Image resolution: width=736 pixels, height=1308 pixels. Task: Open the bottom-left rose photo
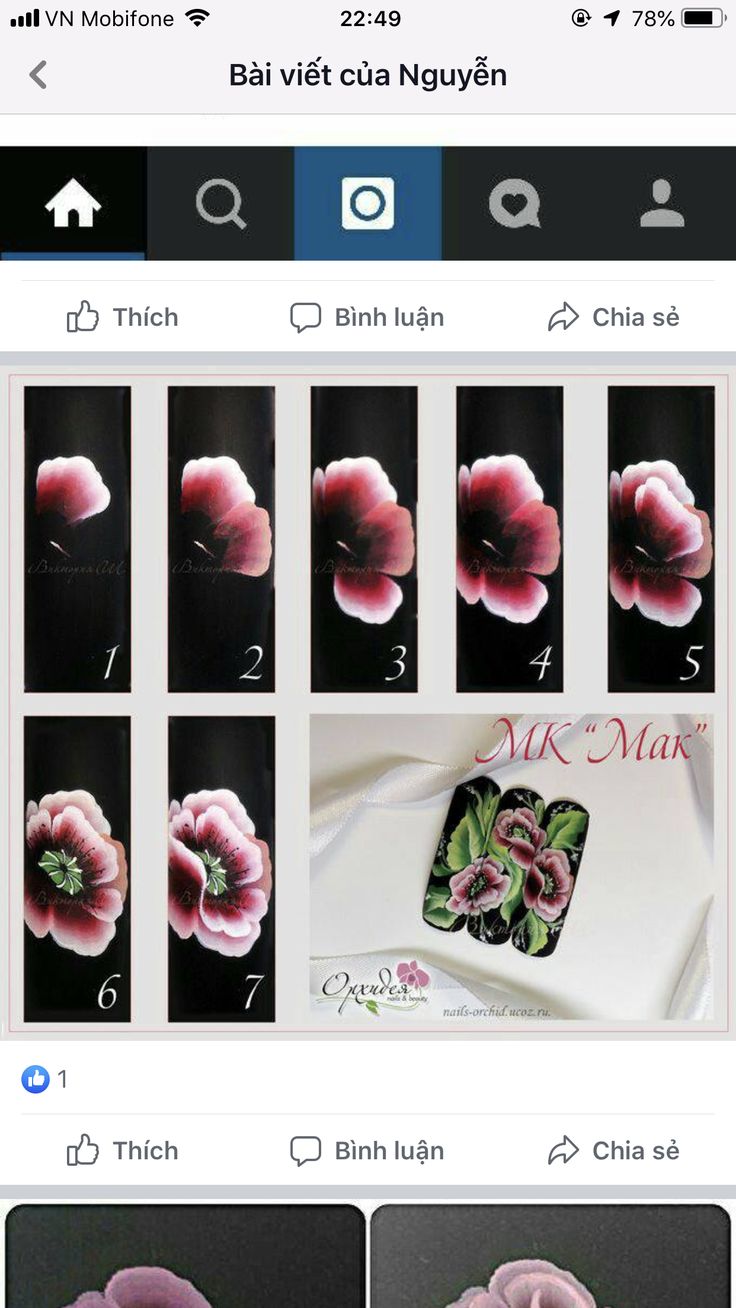coord(184,1258)
